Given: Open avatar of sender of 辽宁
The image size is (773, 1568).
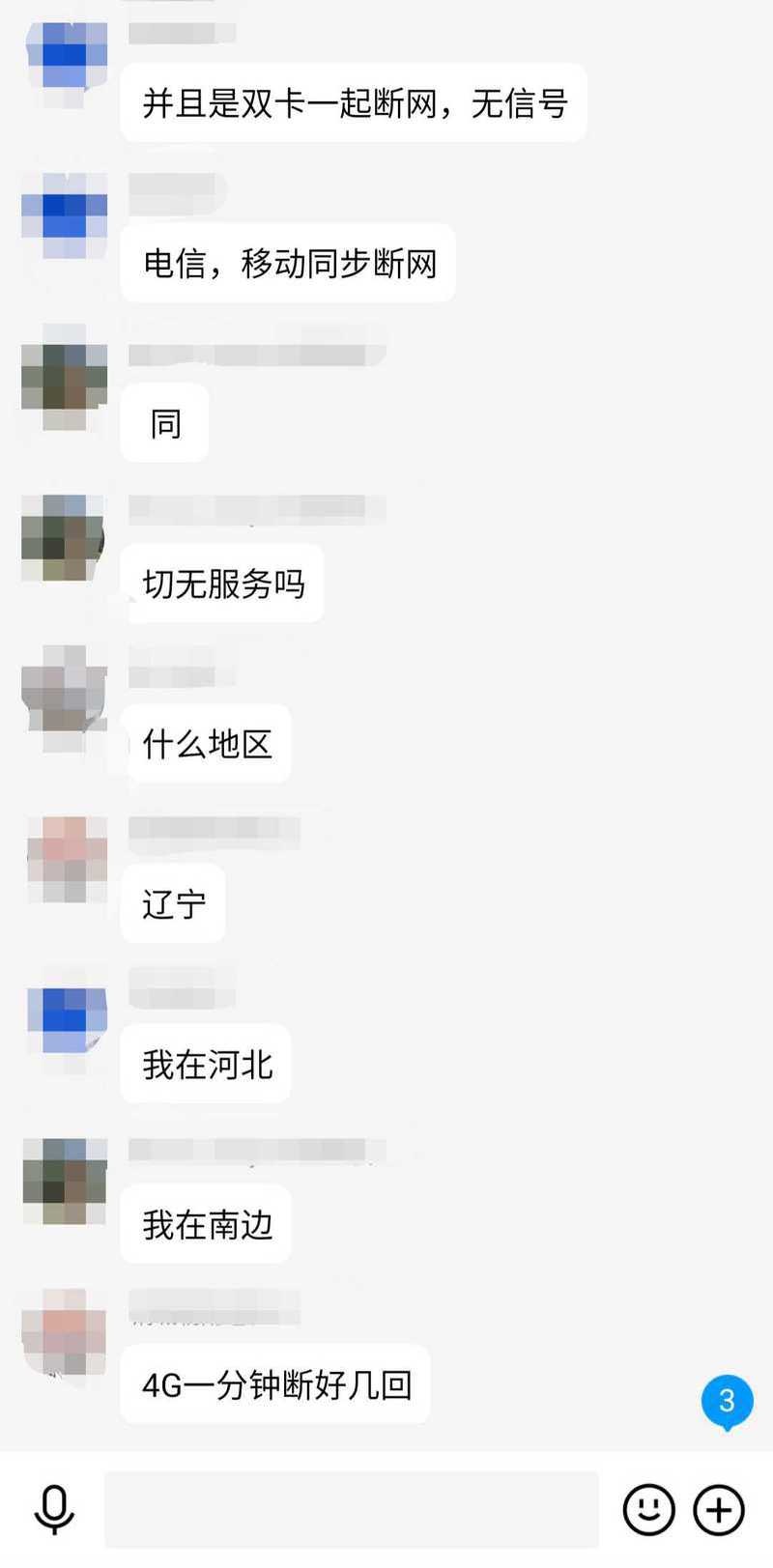Looking at the screenshot, I should point(65,859).
